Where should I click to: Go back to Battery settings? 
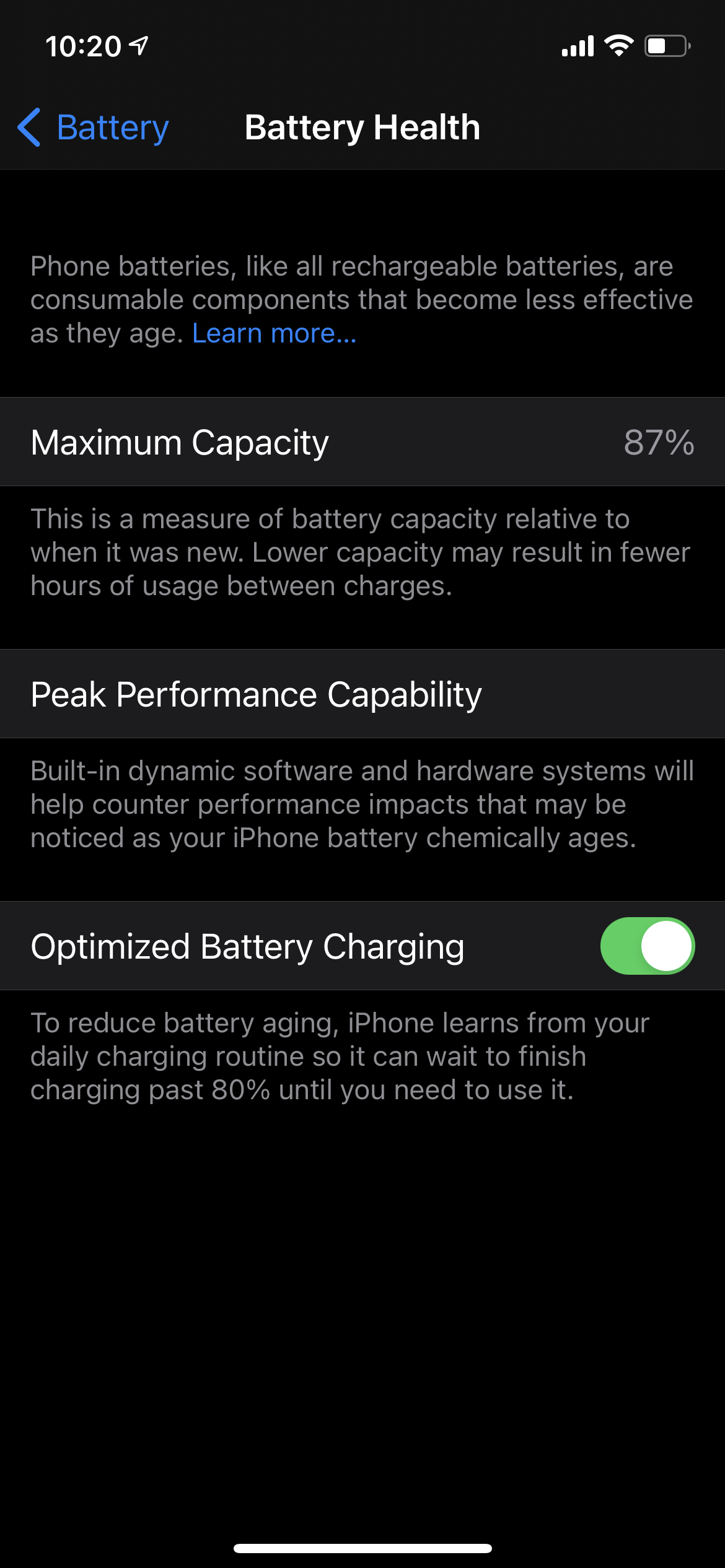[x=94, y=128]
